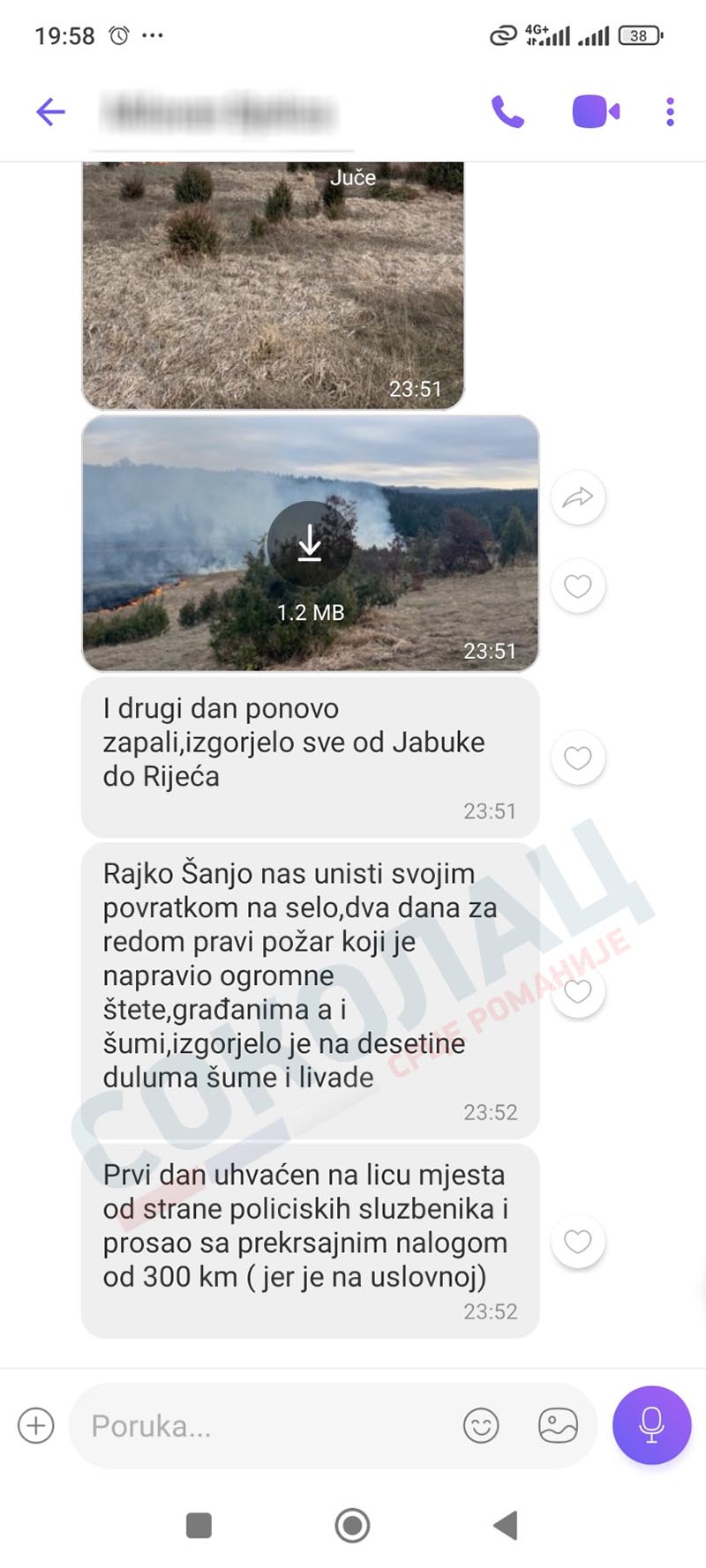Like the message starting "Rajko Šanjo nas unisti"
This screenshot has width=706, height=1568.
[578, 991]
